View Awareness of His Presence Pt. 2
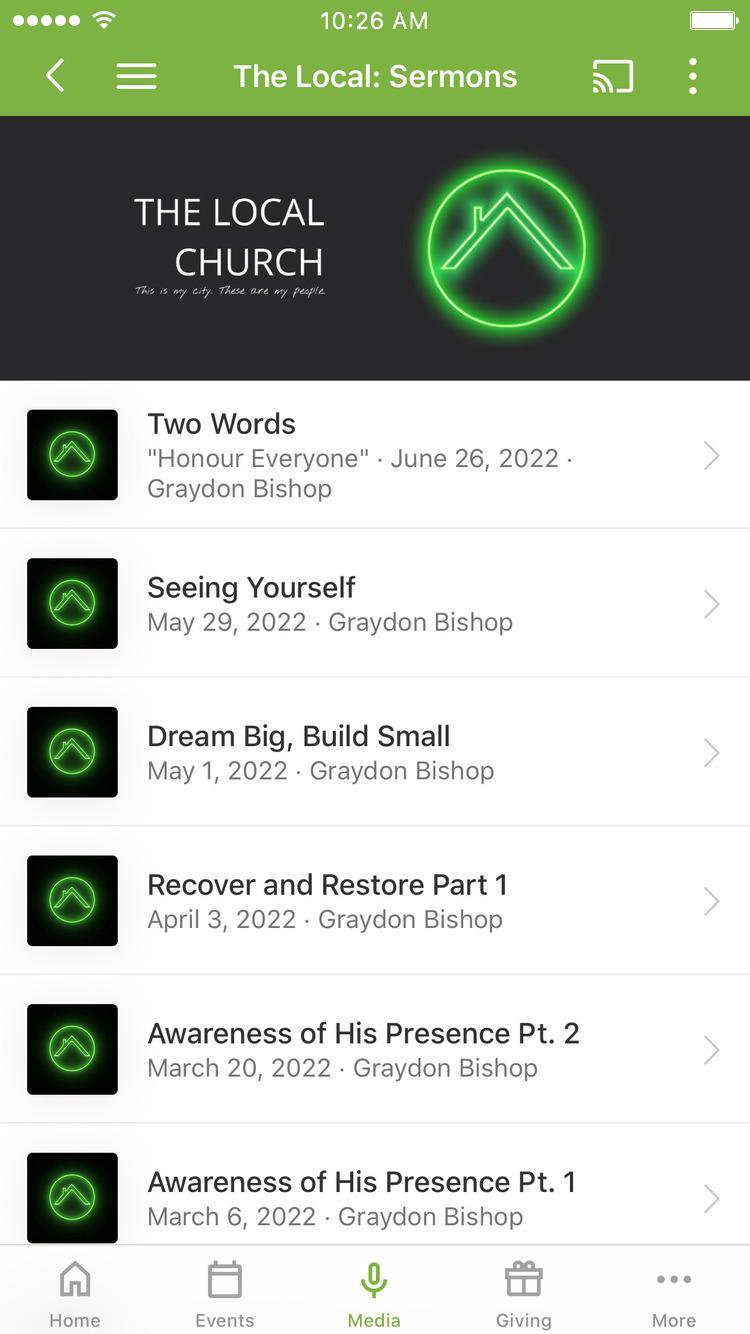Image resolution: width=750 pixels, height=1334 pixels. pos(375,1049)
